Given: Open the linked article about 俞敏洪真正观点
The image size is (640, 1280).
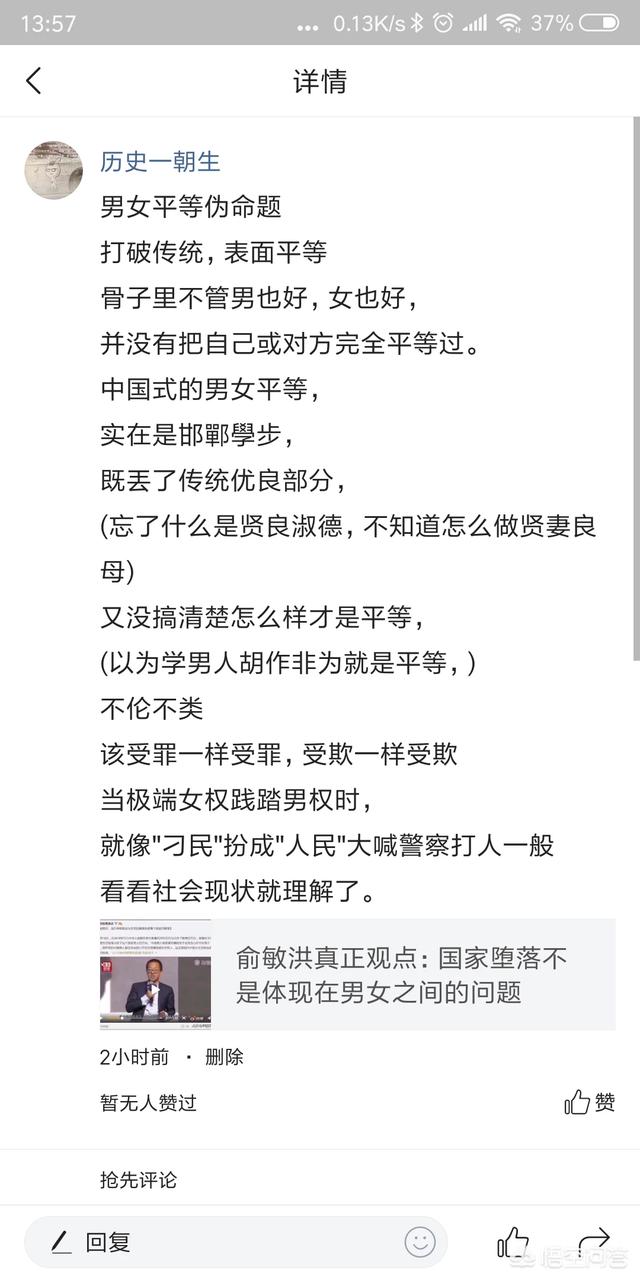Looking at the screenshot, I should click(357, 975).
